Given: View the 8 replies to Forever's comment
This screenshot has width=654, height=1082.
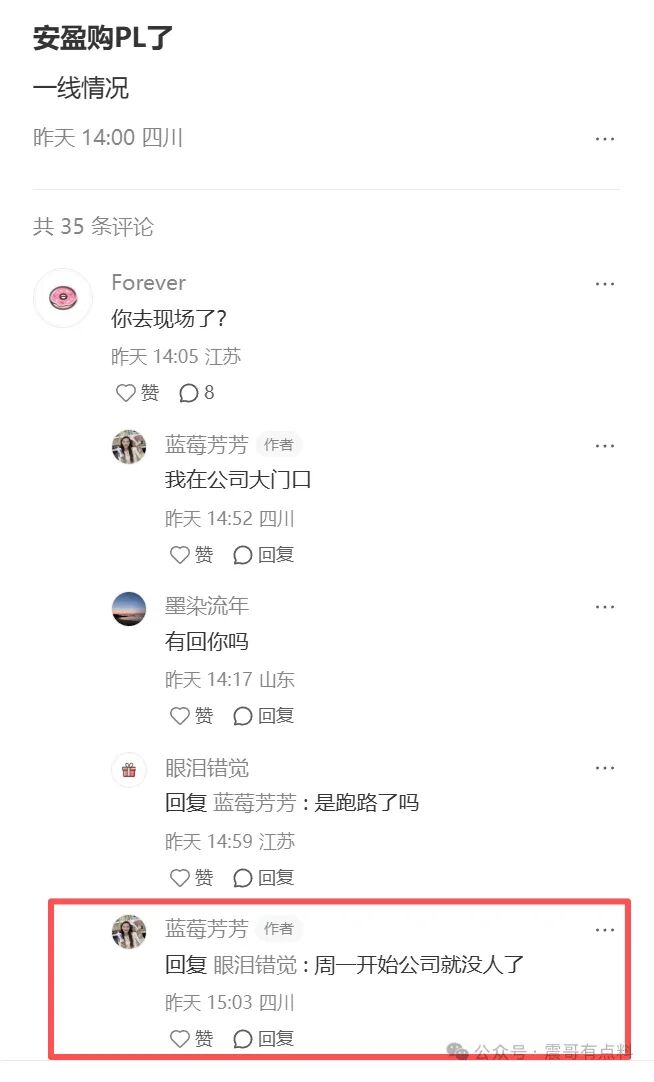Looking at the screenshot, I should point(196,393).
